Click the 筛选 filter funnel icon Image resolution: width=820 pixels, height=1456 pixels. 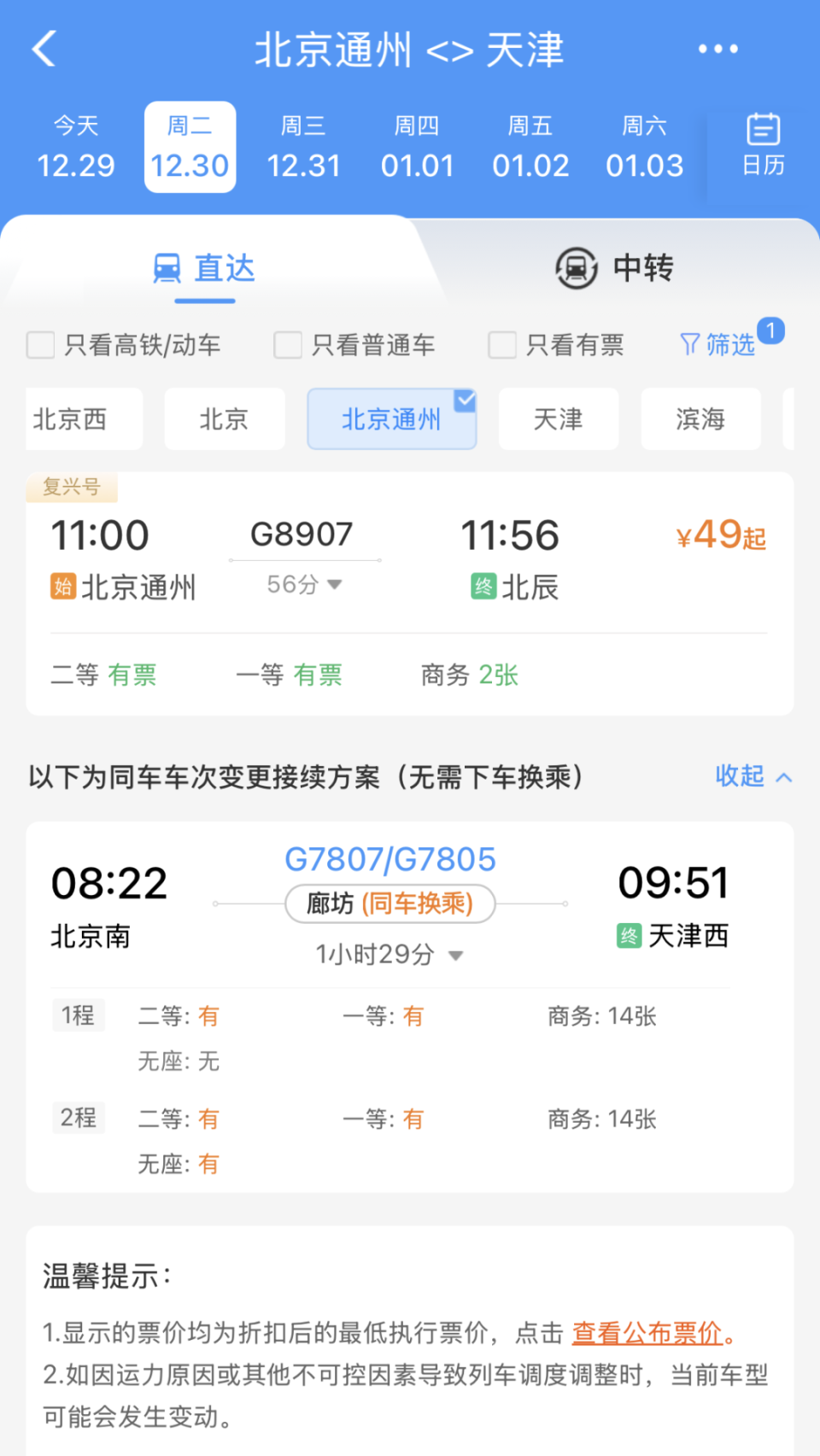pyautogui.click(x=690, y=342)
